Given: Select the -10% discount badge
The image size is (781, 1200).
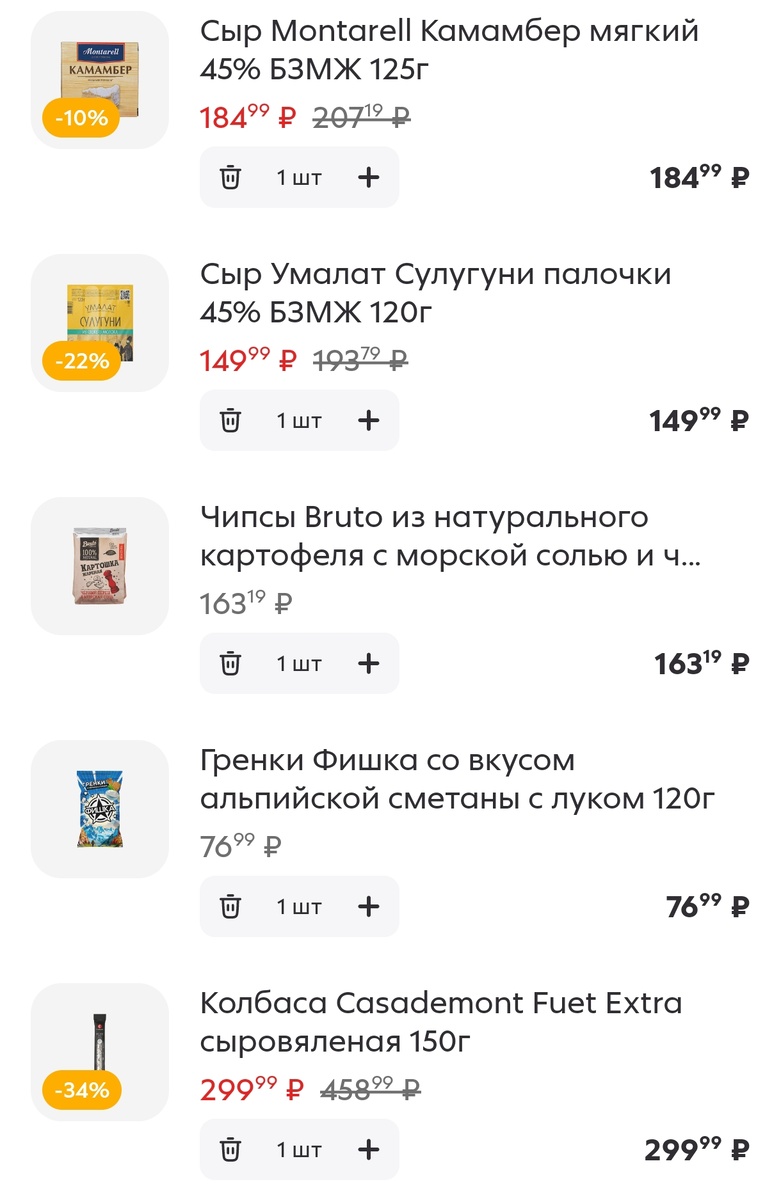Looking at the screenshot, I should point(79,118).
